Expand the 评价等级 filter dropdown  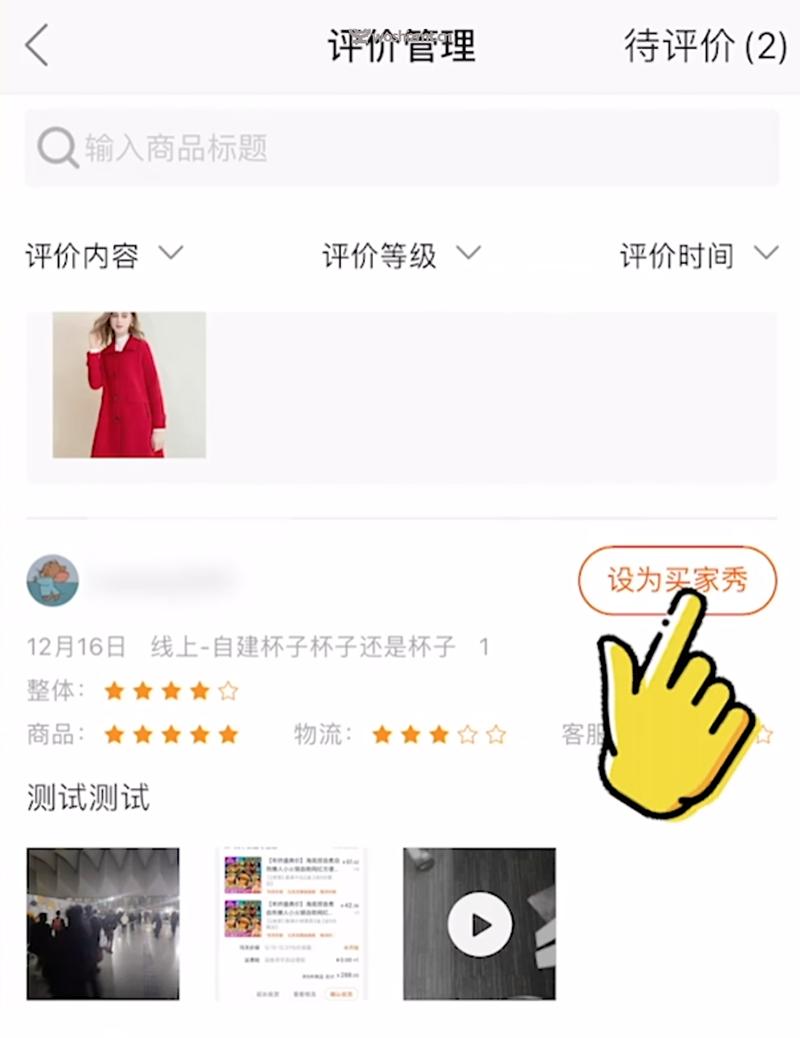click(400, 256)
